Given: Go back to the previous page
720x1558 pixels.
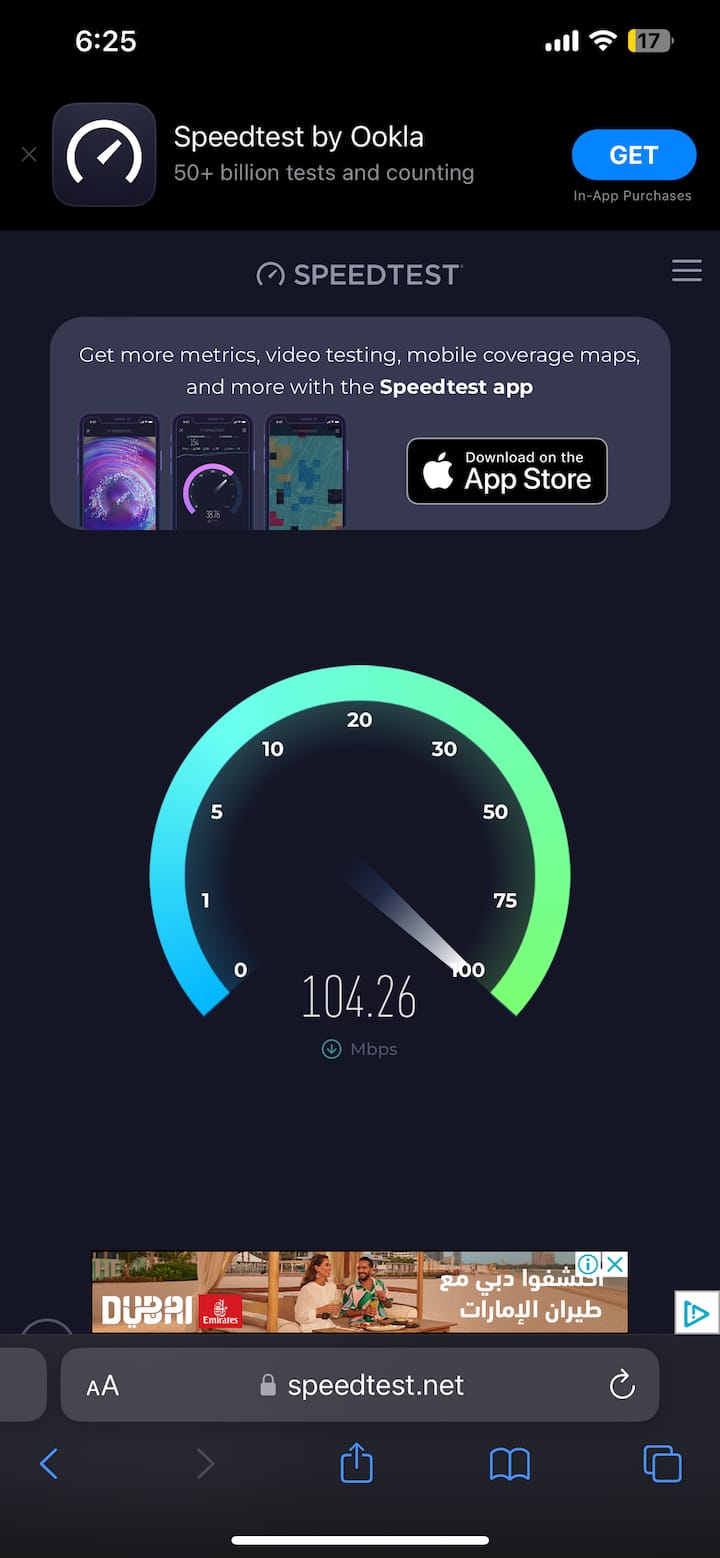Looking at the screenshot, I should click(x=48, y=1465).
